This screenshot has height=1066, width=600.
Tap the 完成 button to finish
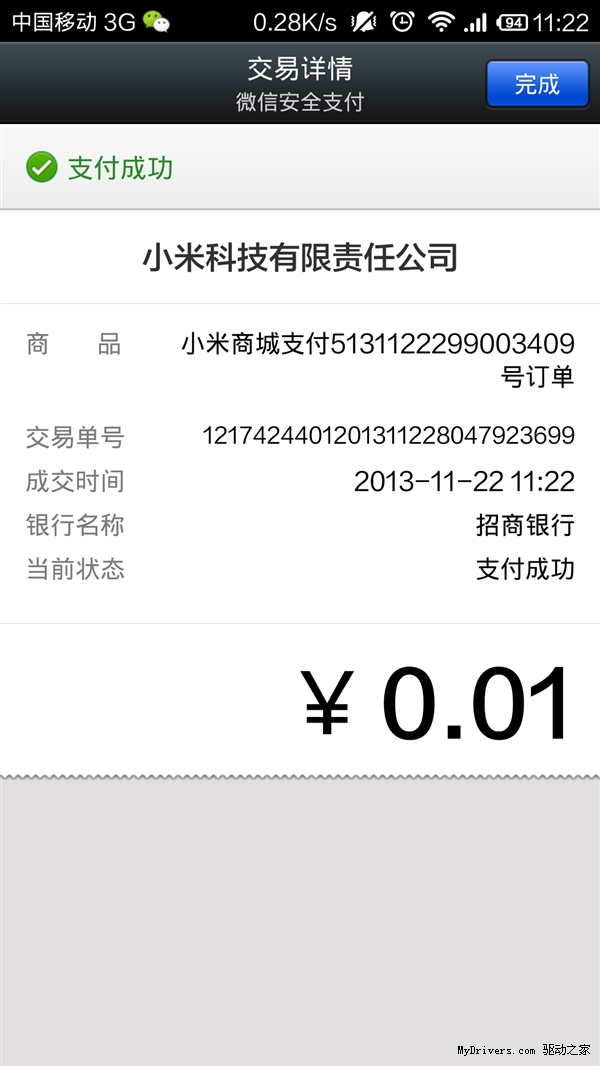point(537,84)
